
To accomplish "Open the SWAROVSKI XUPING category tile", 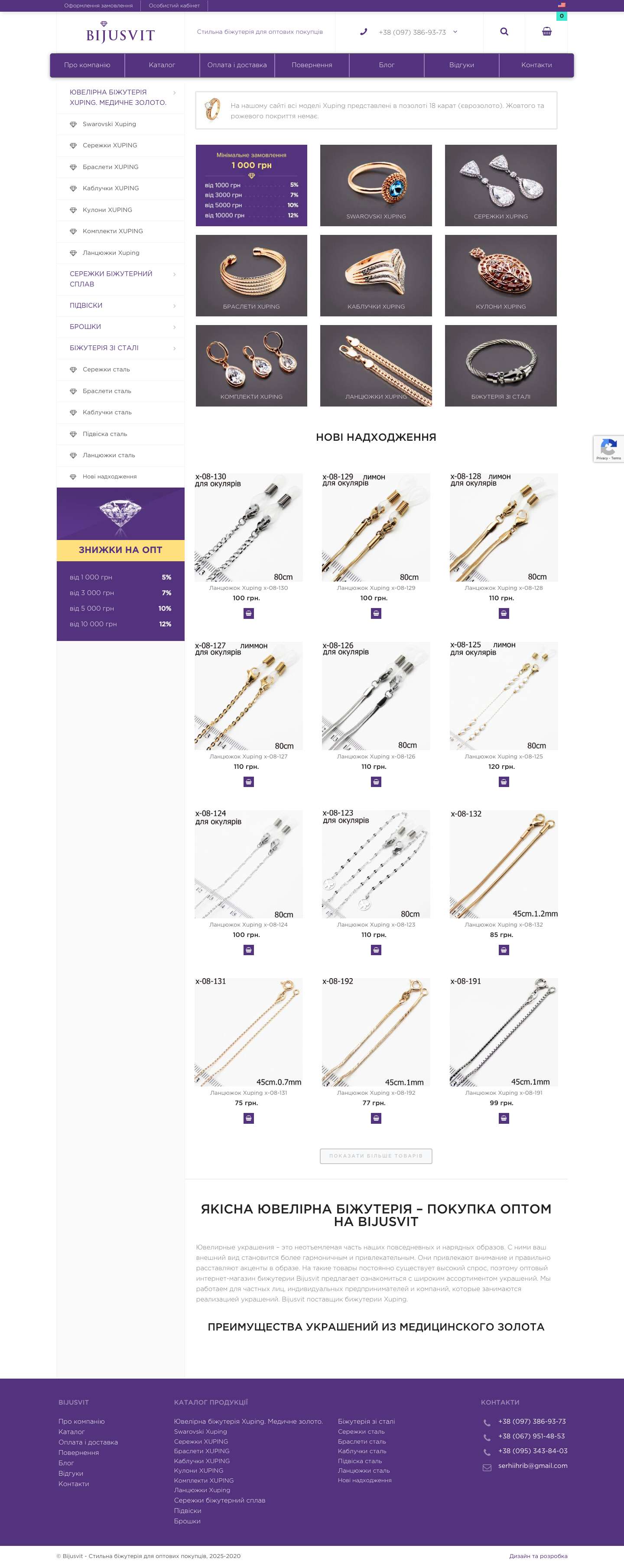I will point(376,185).
